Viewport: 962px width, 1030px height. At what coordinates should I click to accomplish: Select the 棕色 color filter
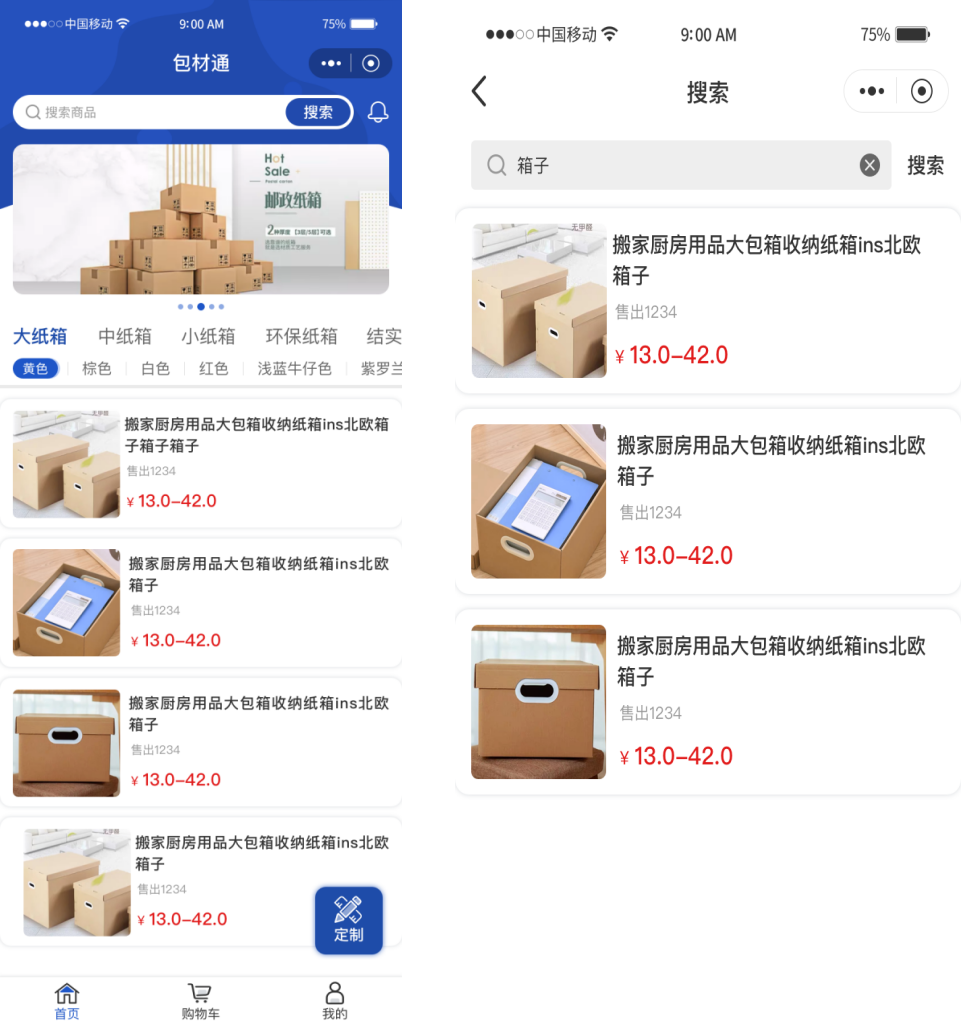pos(97,369)
